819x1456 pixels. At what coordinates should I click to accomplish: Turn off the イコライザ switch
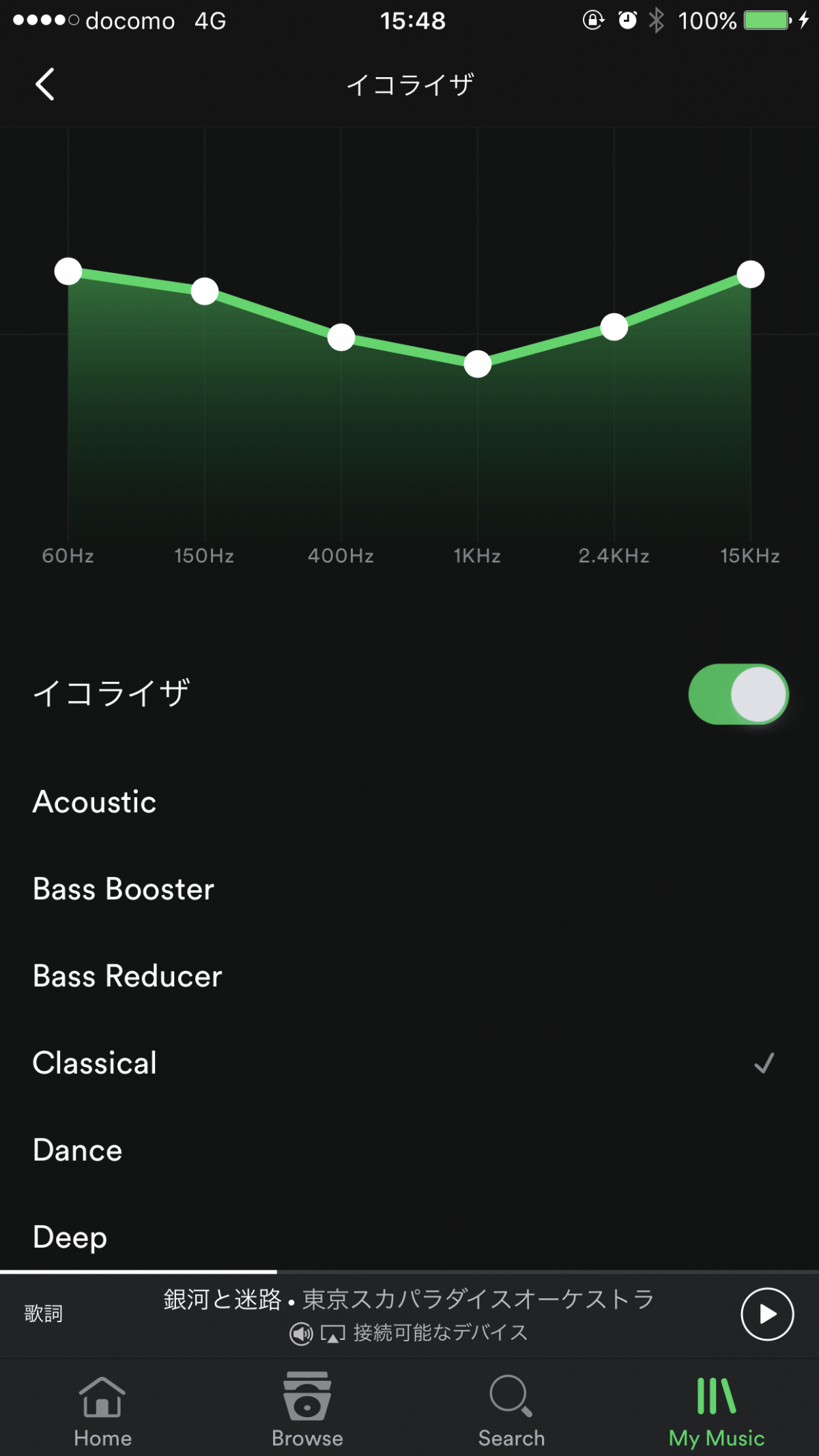click(x=738, y=694)
